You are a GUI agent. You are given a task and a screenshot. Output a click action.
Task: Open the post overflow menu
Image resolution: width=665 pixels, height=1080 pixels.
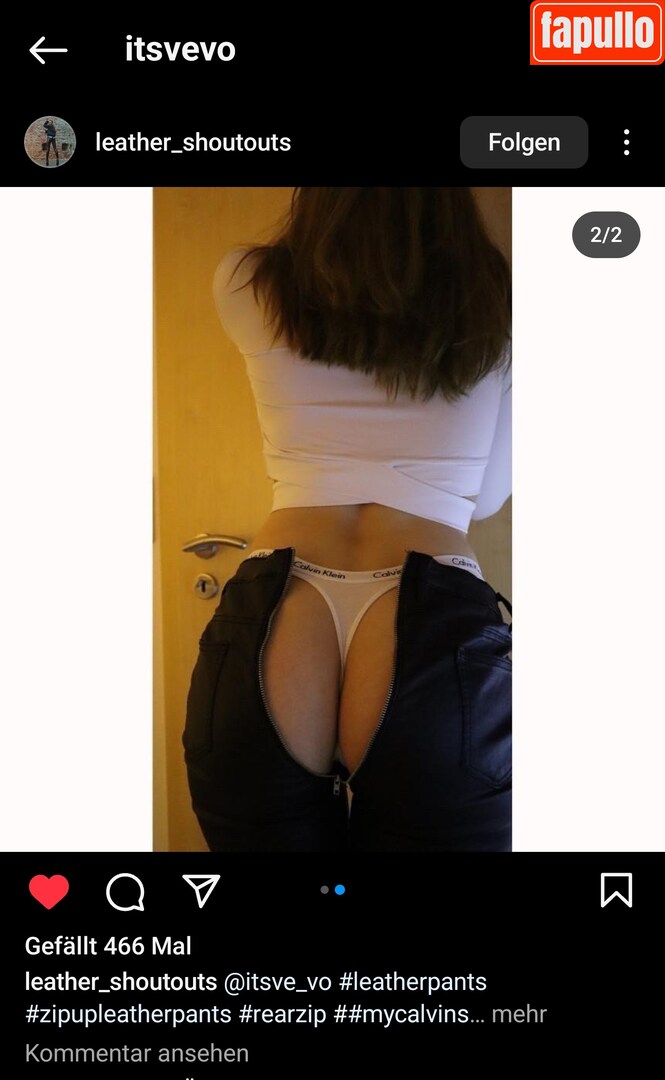[626, 142]
